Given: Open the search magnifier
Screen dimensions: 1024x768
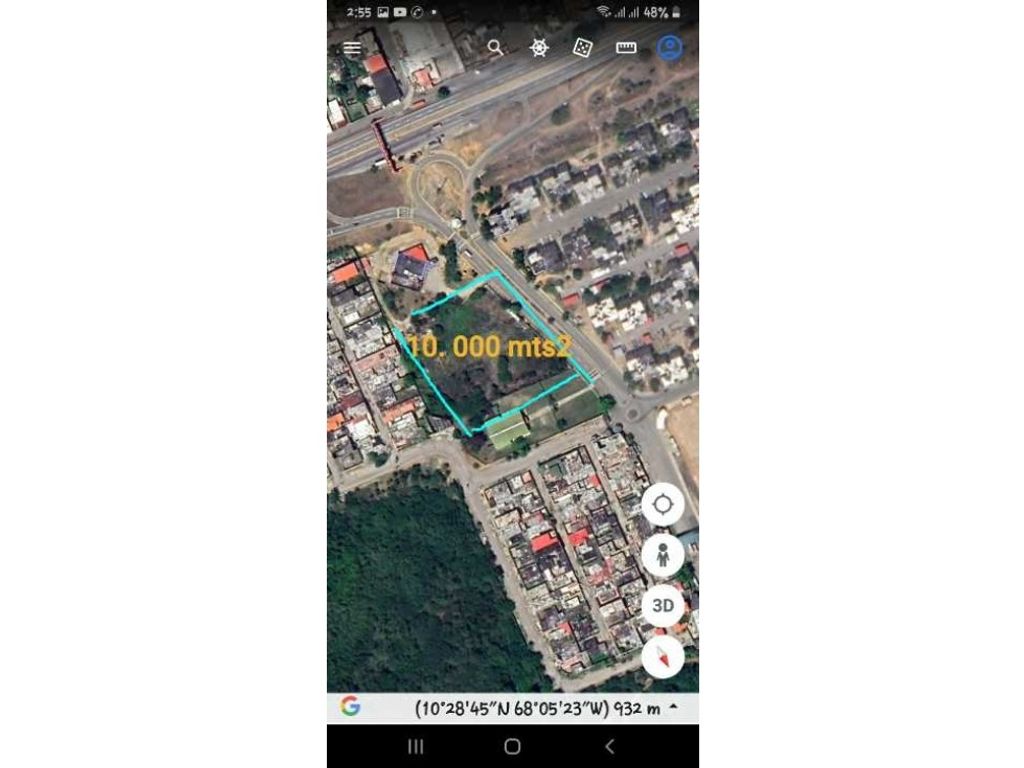Looking at the screenshot, I should click(495, 47).
